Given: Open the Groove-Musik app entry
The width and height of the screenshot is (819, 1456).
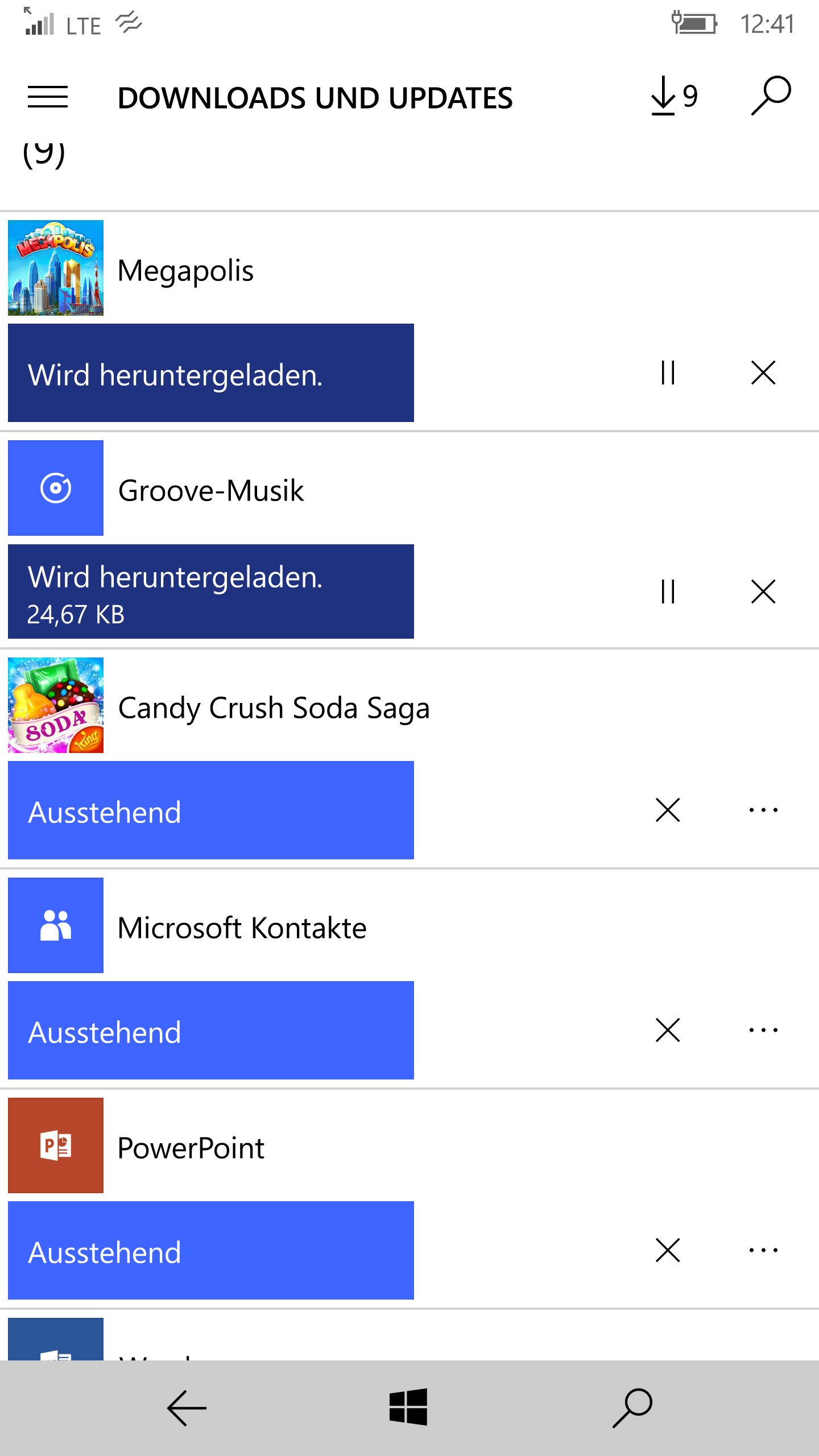Looking at the screenshot, I should tap(409, 488).
